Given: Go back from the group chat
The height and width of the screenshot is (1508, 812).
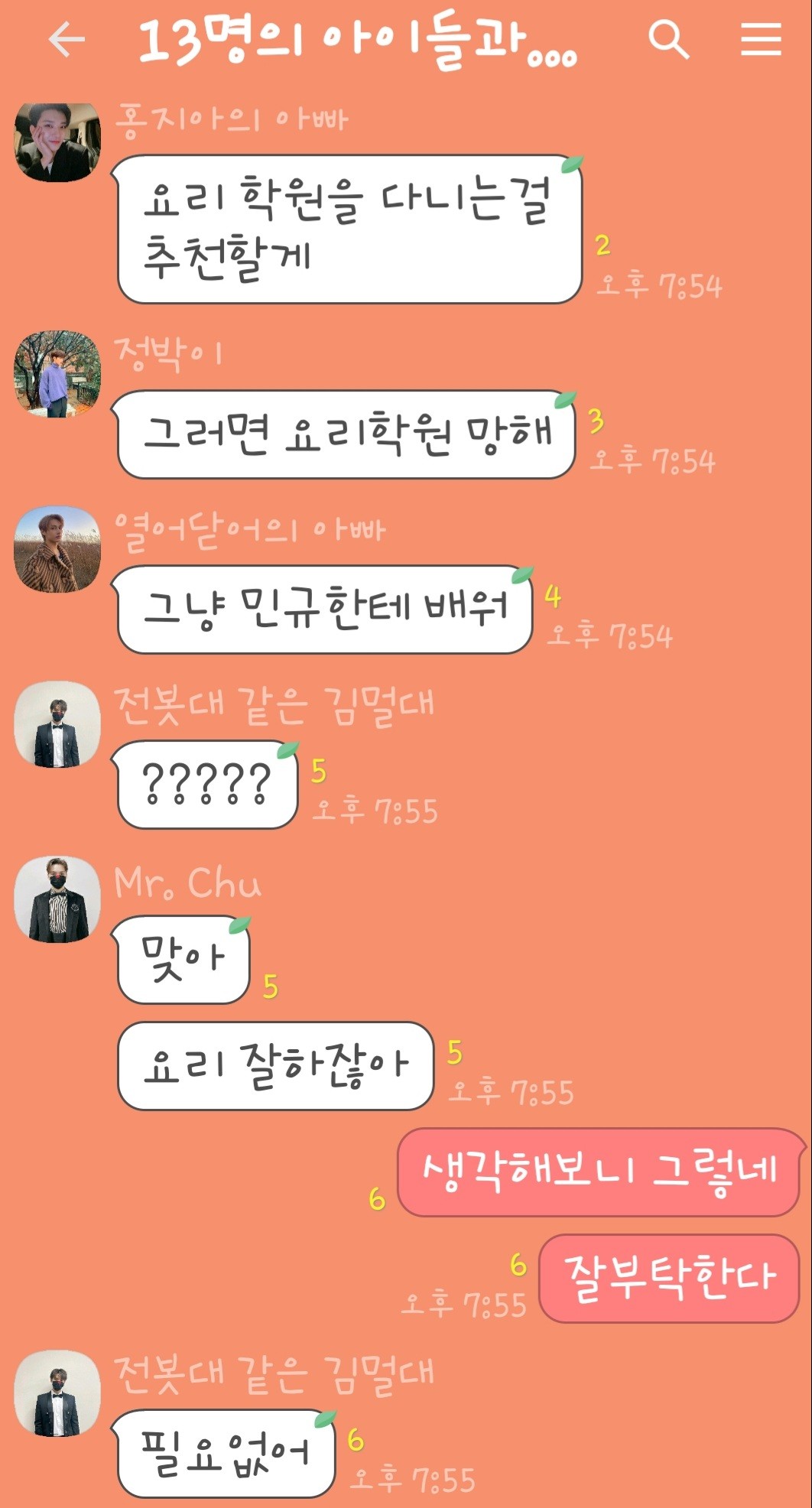Looking at the screenshot, I should (x=67, y=40).
